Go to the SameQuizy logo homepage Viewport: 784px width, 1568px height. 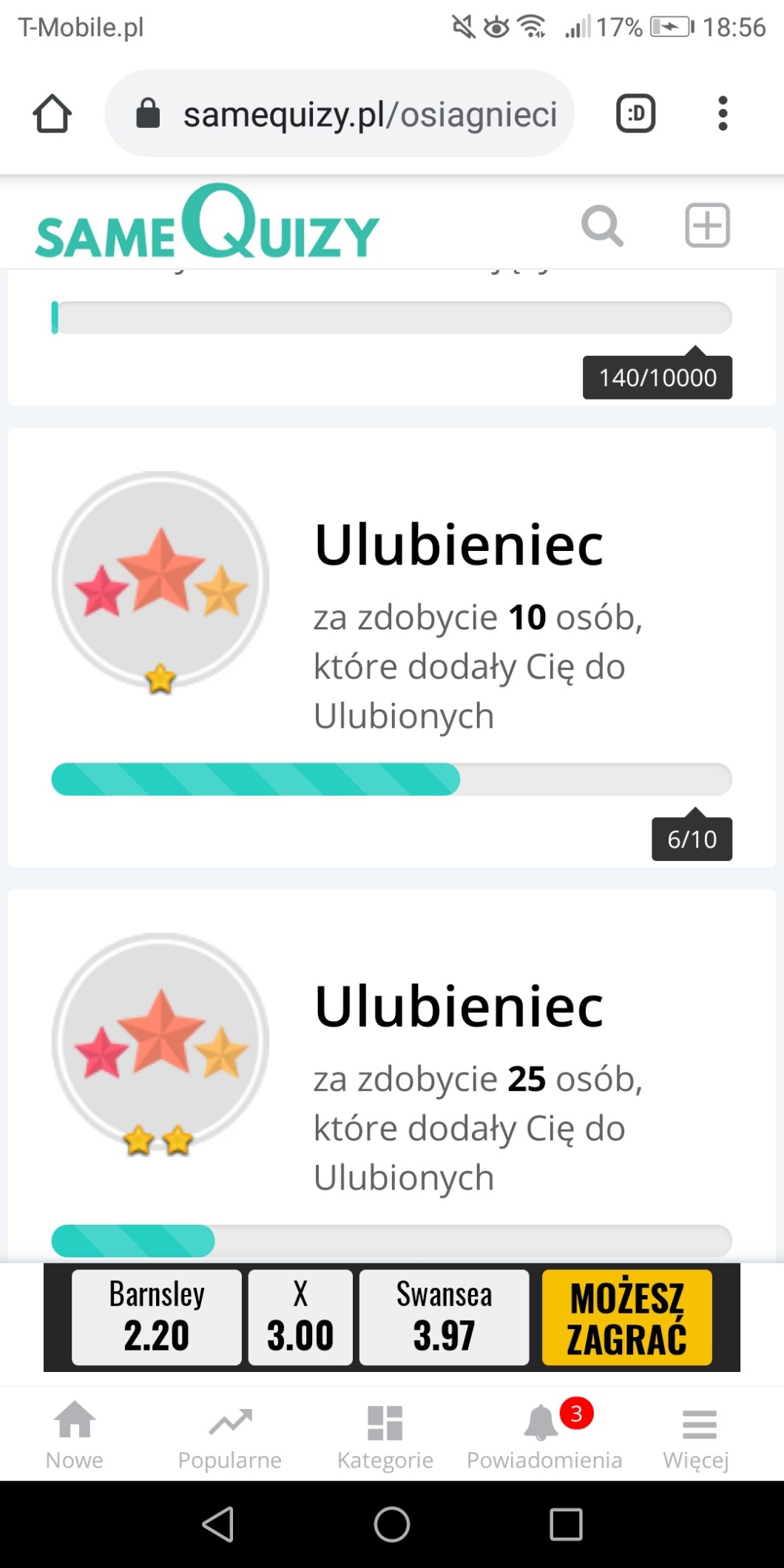point(207,223)
